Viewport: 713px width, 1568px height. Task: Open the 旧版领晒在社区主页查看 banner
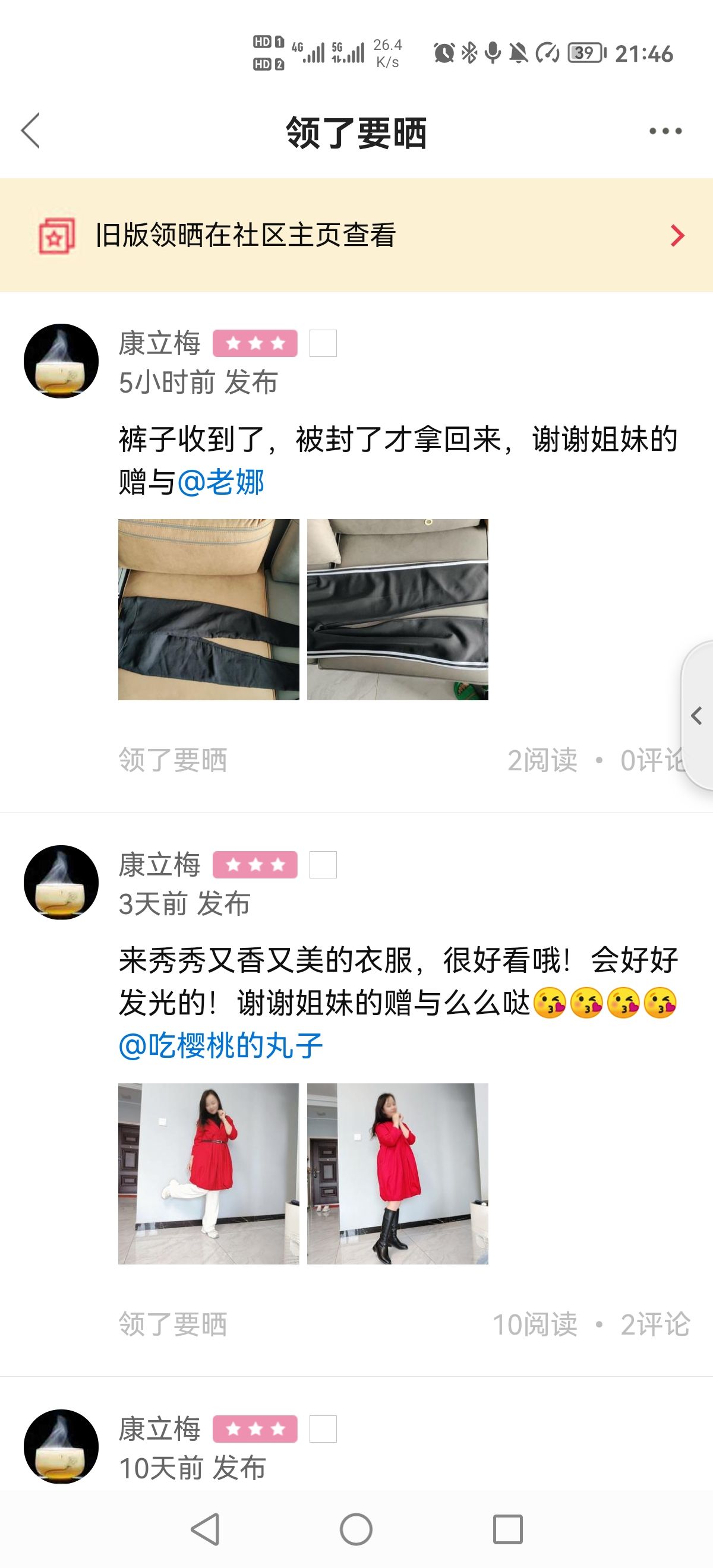pos(356,235)
